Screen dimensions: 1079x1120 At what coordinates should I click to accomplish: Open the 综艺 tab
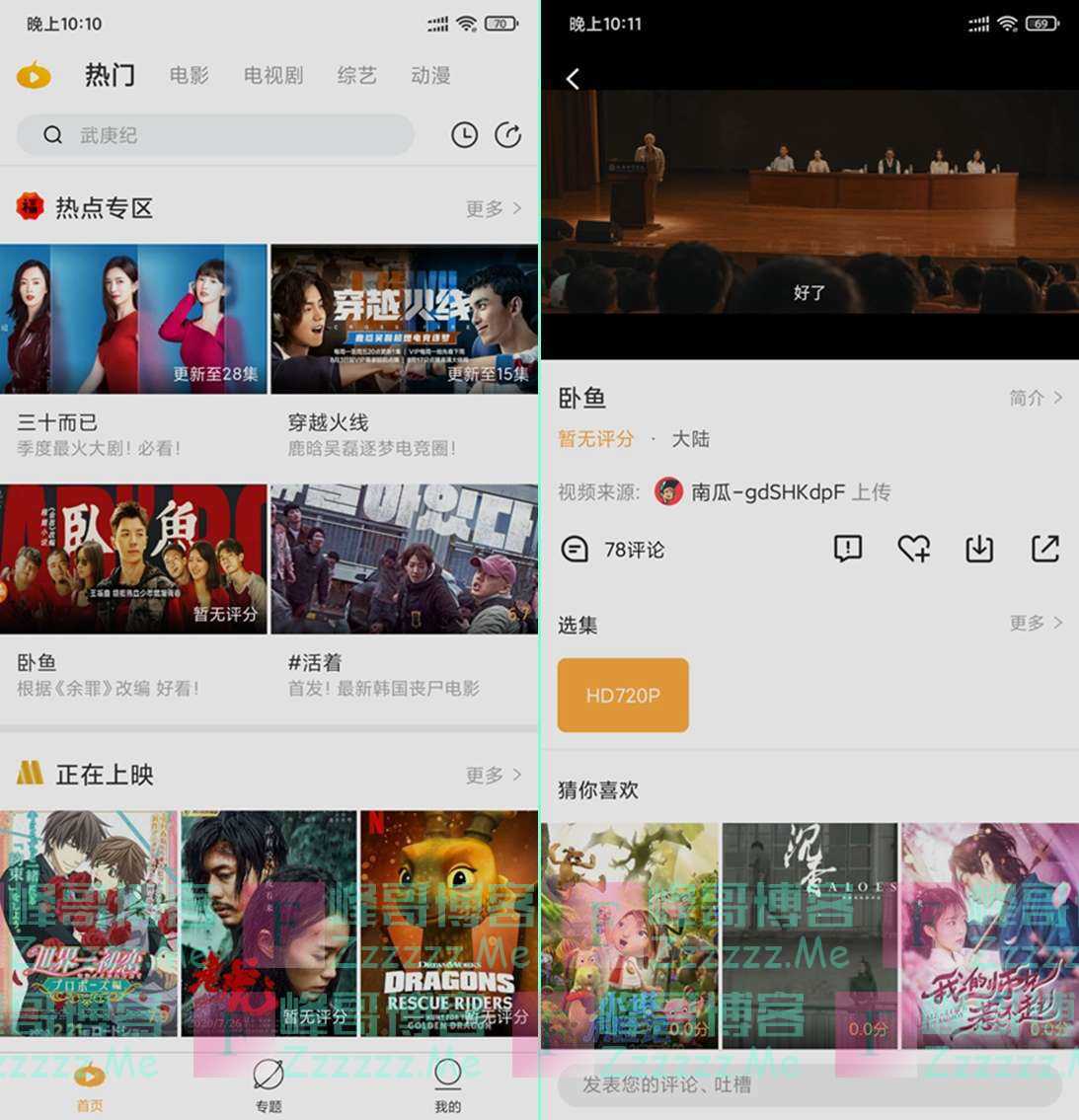[x=356, y=75]
